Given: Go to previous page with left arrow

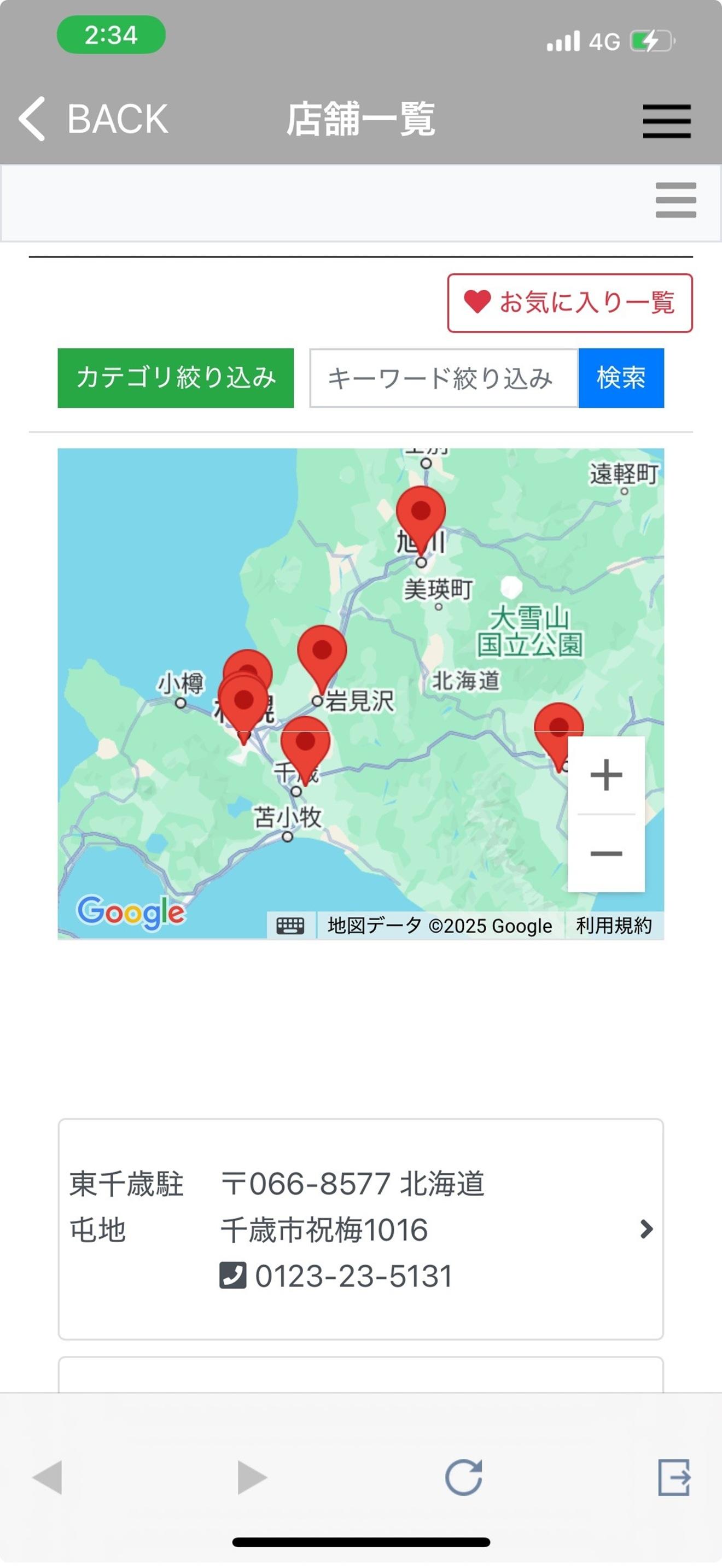Looking at the screenshot, I should click(x=47, y=1477).
